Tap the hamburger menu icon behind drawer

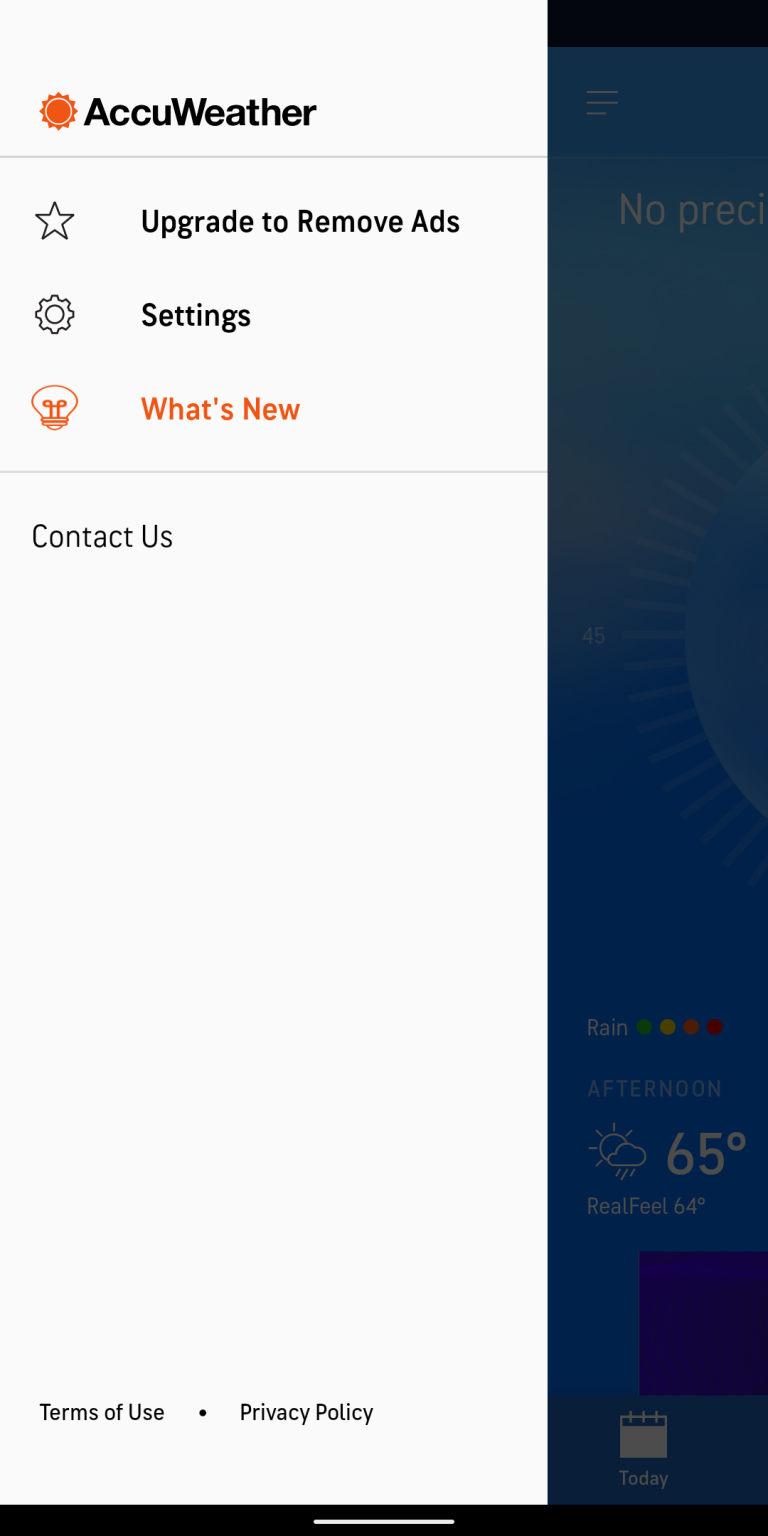click(602, 103)
